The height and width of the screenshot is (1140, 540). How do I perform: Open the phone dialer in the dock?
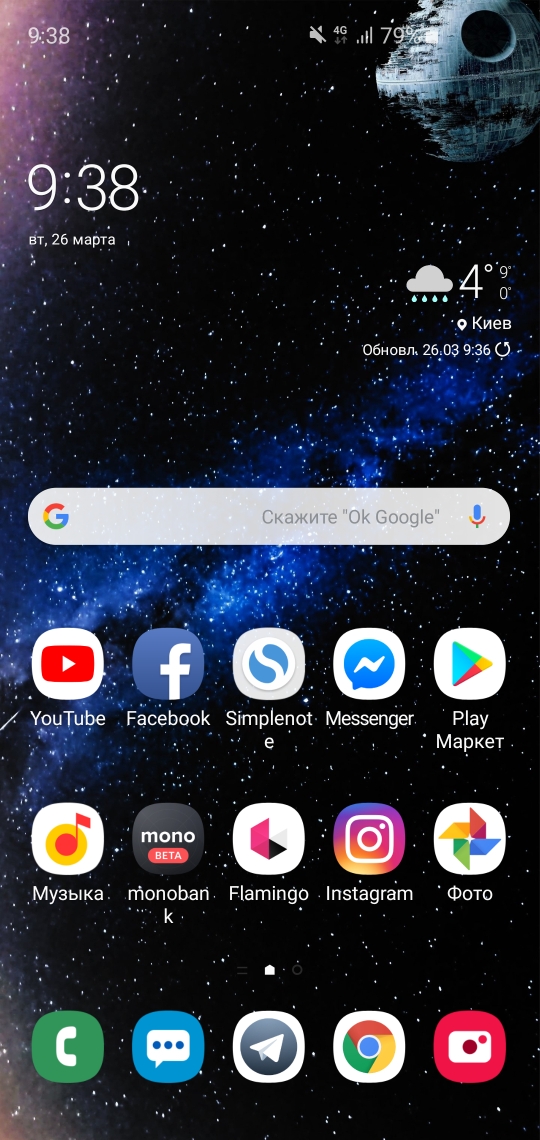pyautogui.click(x=68, y=1047)
